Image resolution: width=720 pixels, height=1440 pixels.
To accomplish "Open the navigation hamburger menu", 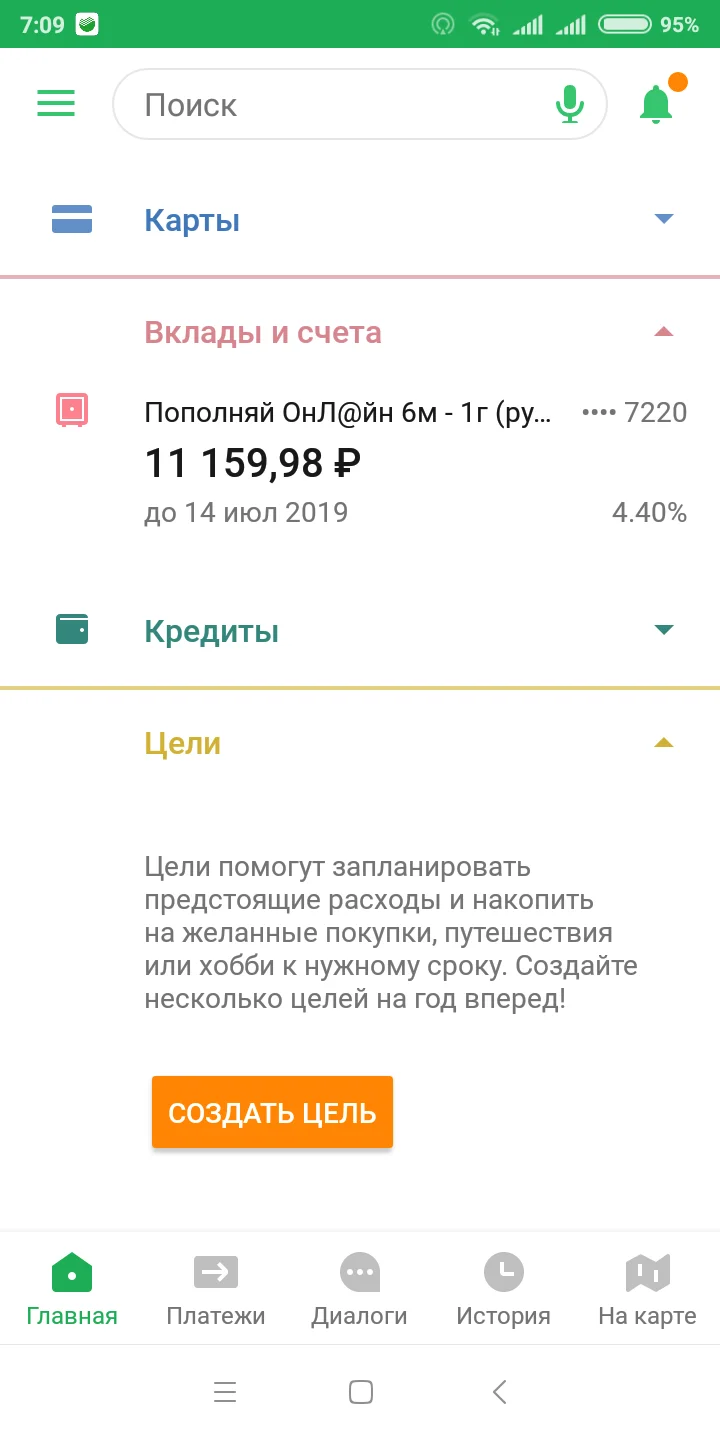I will click(x=56, y=103).
